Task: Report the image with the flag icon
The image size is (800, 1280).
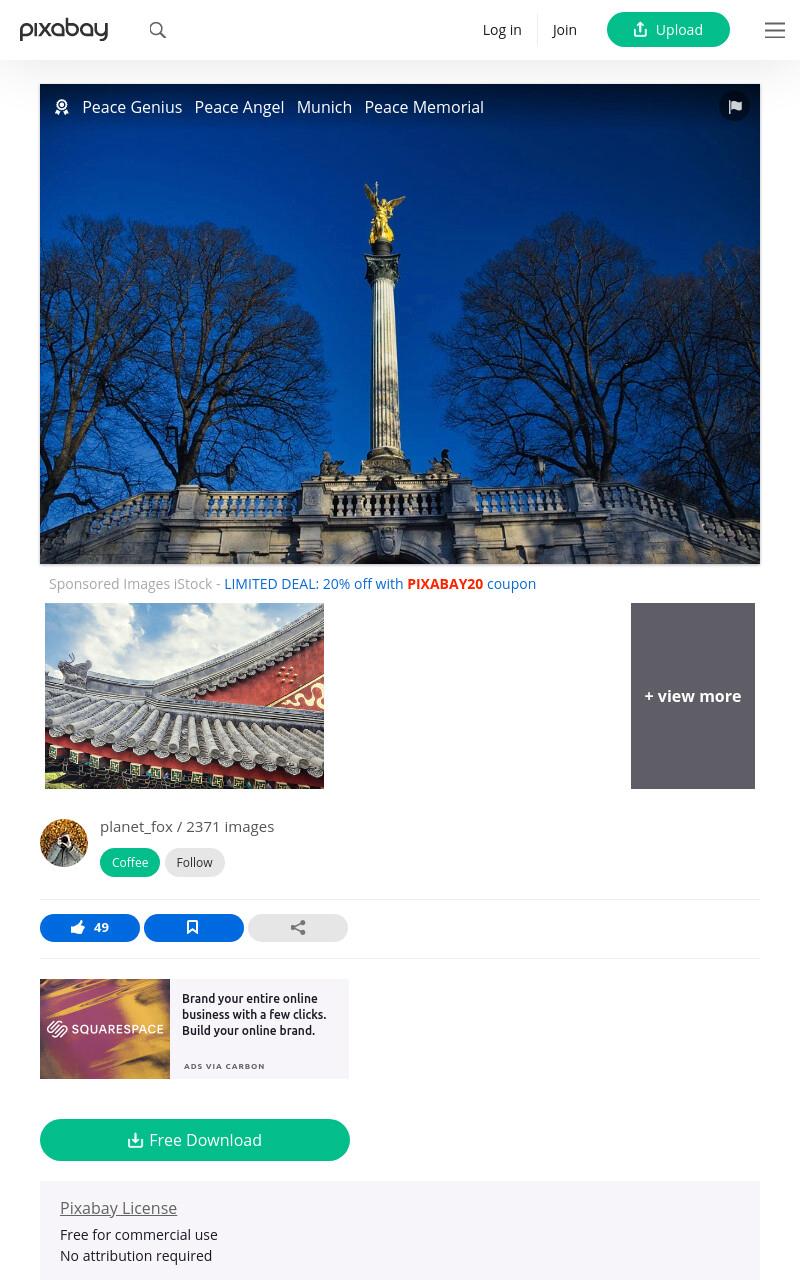Action: [735, 106]
